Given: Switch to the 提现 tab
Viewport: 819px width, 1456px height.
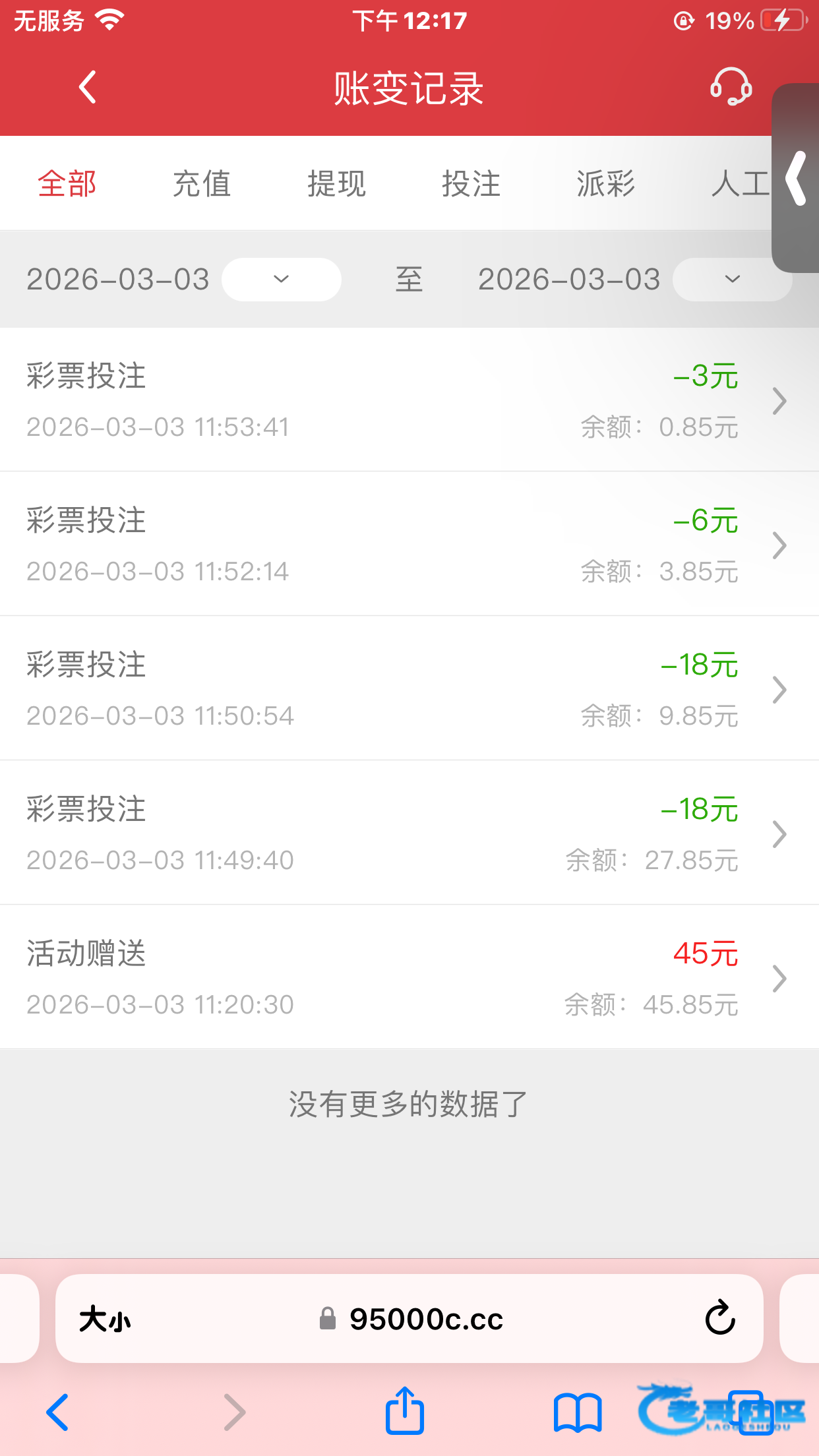Looking at the screenshot, I should (x=336, y=183).
